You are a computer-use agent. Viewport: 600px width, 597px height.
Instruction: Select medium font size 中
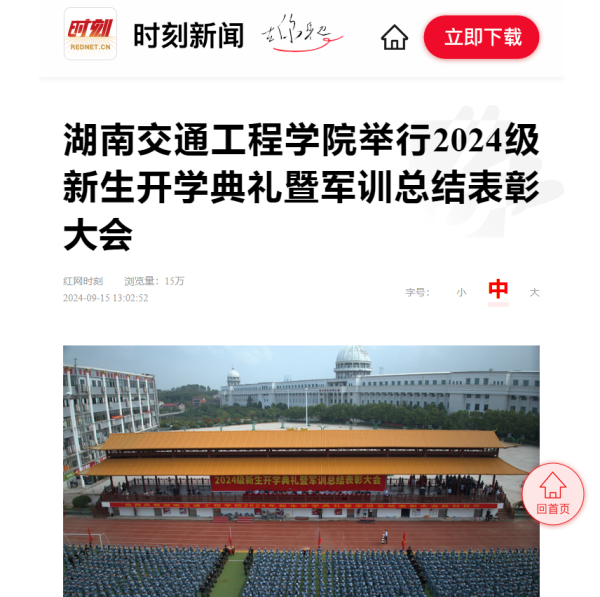pos(498,290)
